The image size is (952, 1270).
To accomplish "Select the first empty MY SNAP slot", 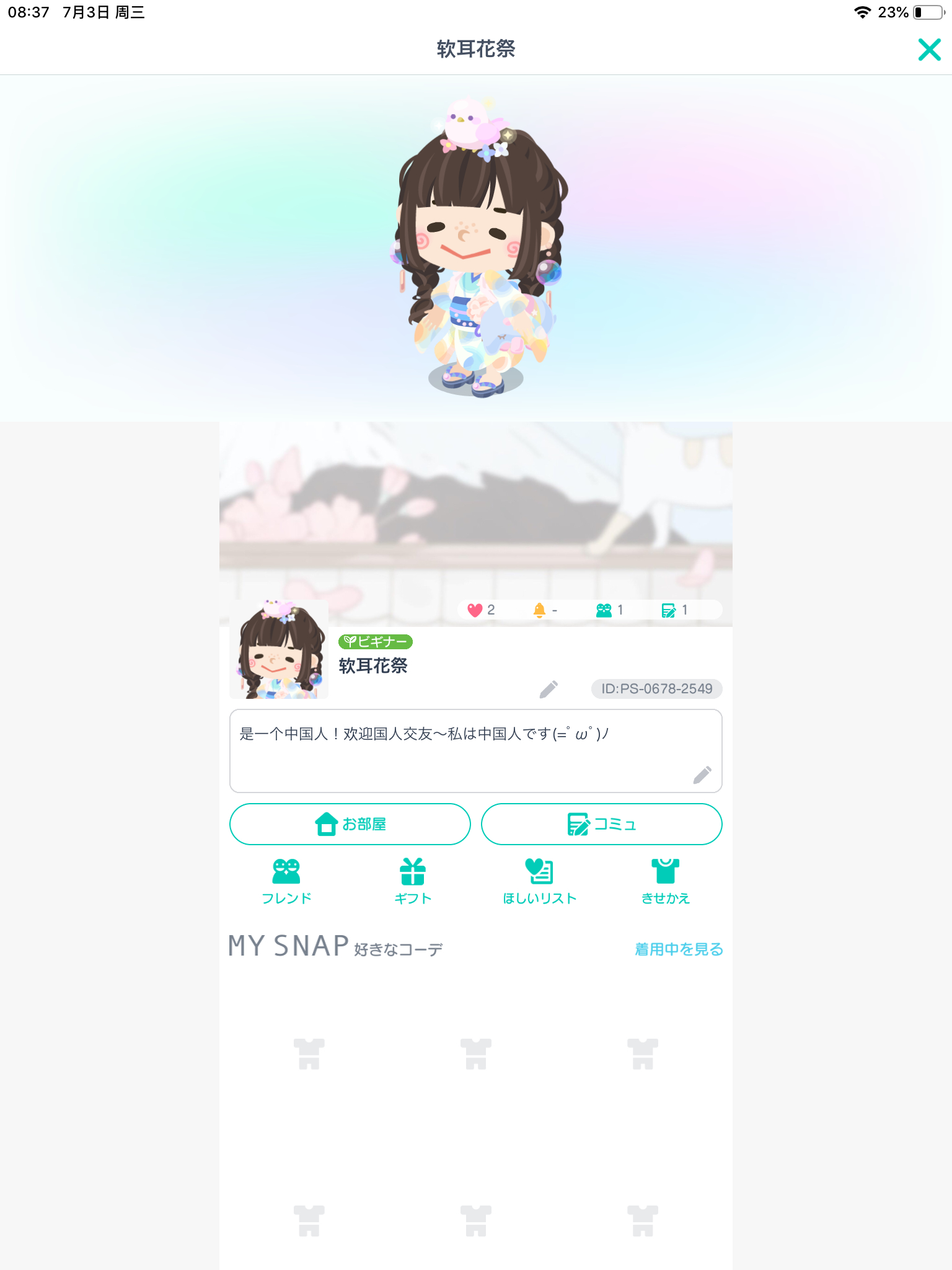I will tap(309, 1054).
